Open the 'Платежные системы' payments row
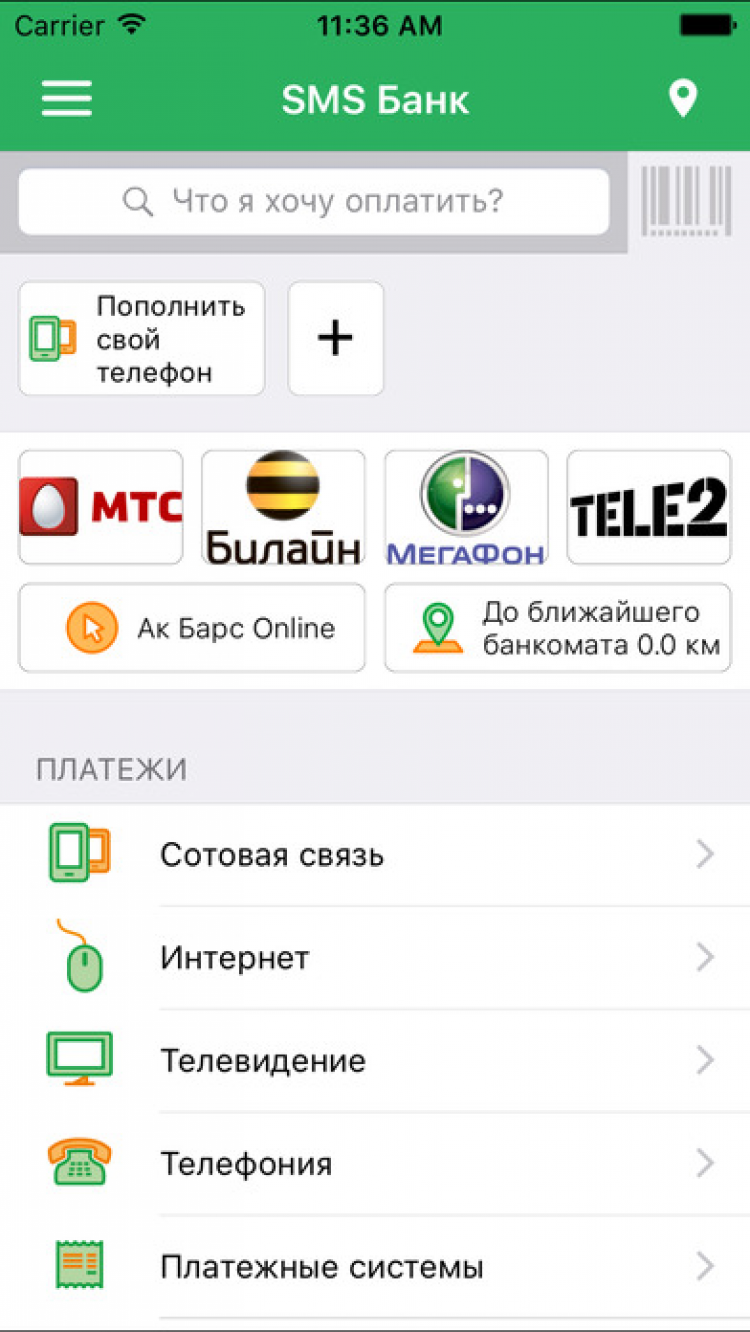The height and width of the screenshot is (1332, 750). (x=375, y=1268)
